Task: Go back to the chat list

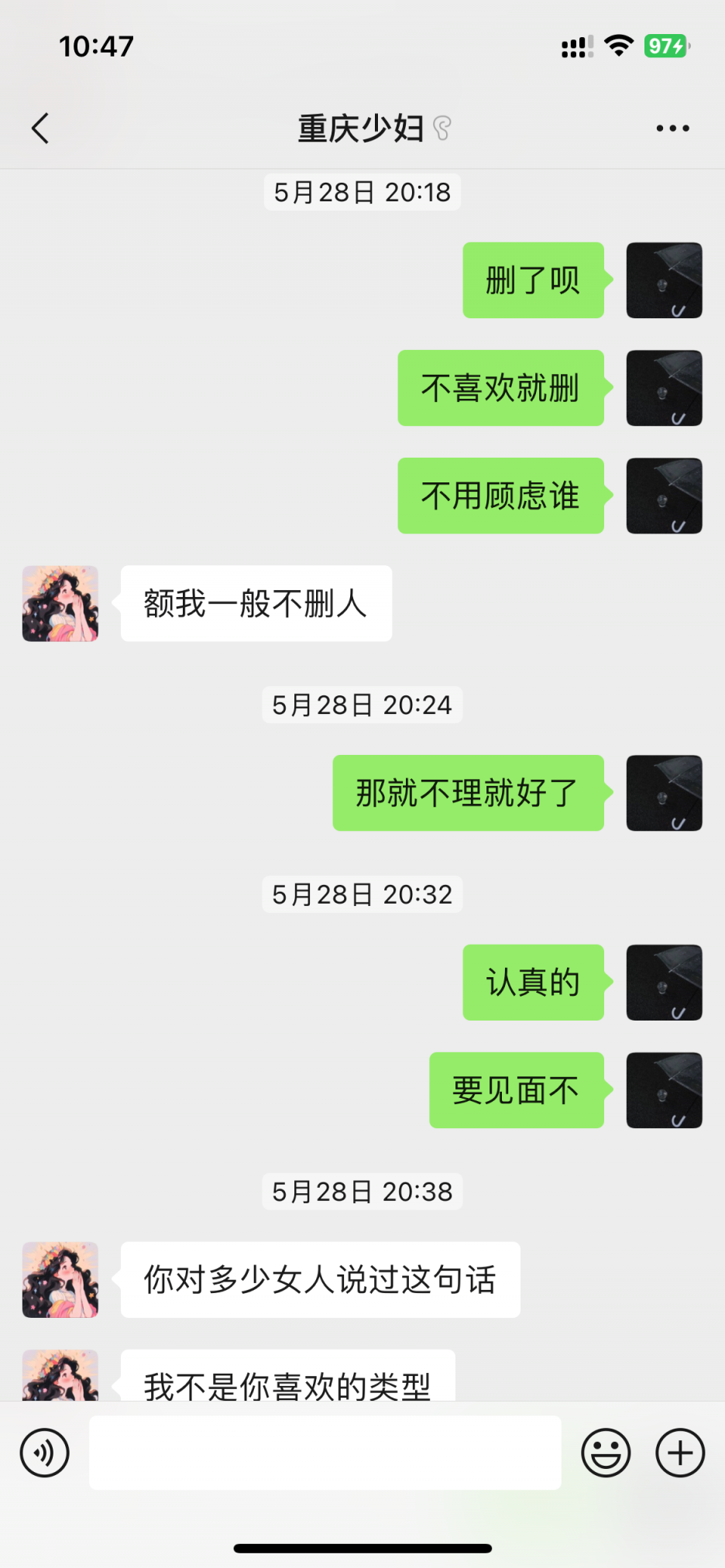Action: (x=40, y=129)
